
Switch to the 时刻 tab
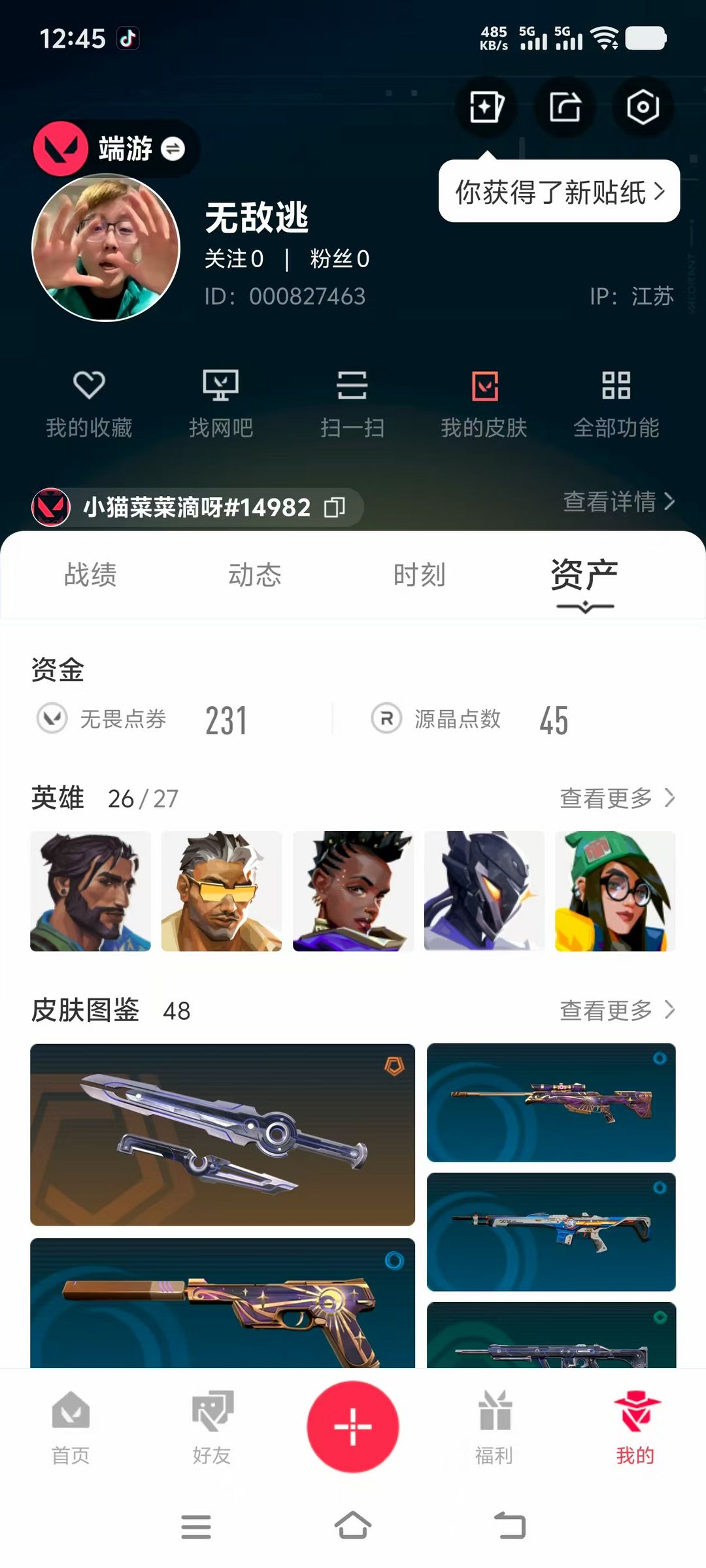[x=420, y=575]
